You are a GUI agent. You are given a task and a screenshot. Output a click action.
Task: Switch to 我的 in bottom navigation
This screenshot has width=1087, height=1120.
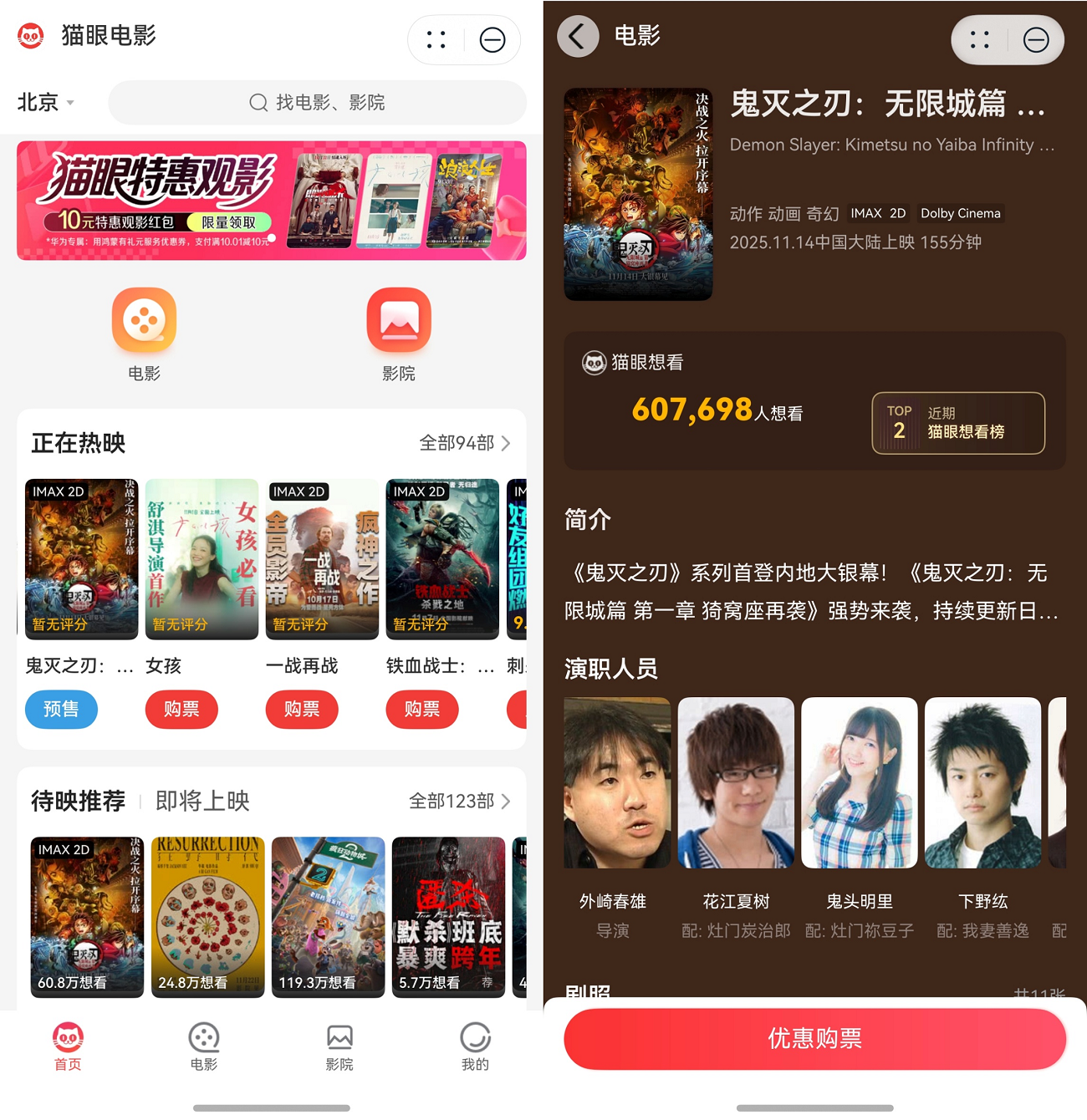(x=475, y=1046)
